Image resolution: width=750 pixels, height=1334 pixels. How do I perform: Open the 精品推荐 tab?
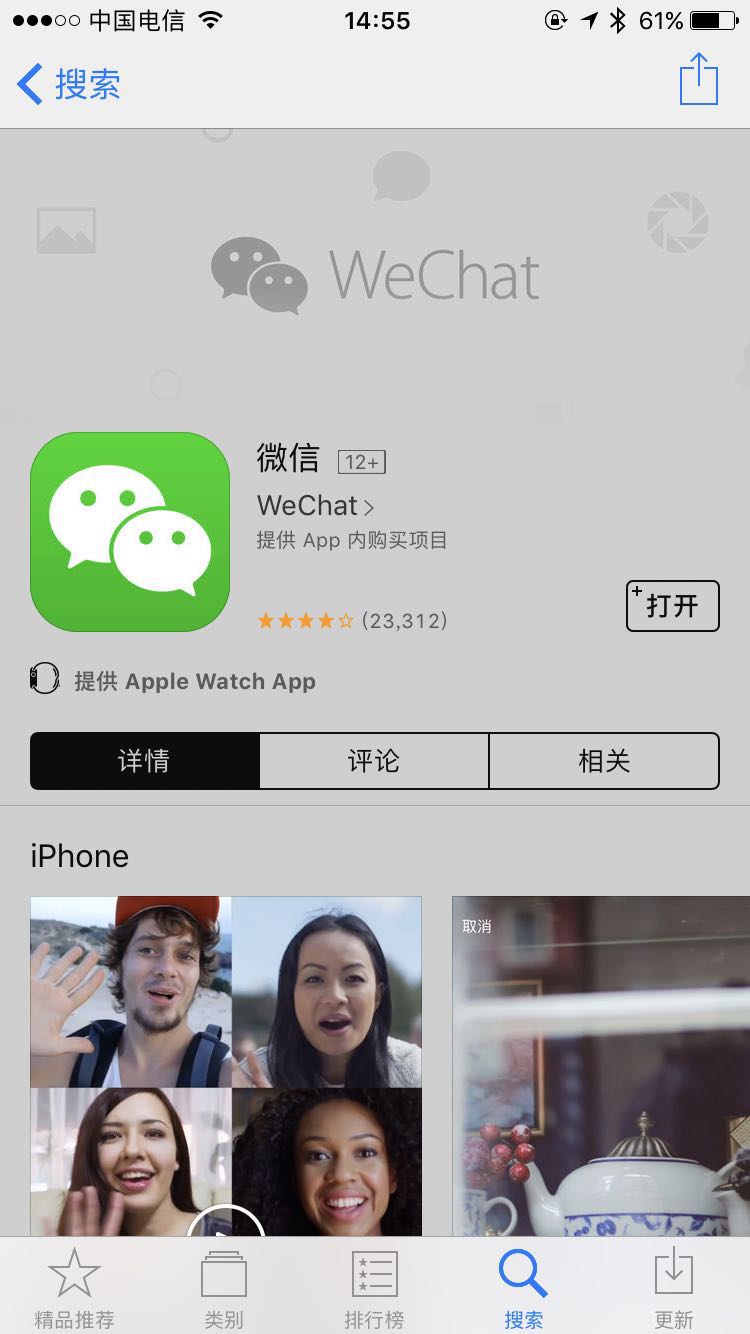[74, 1287]
